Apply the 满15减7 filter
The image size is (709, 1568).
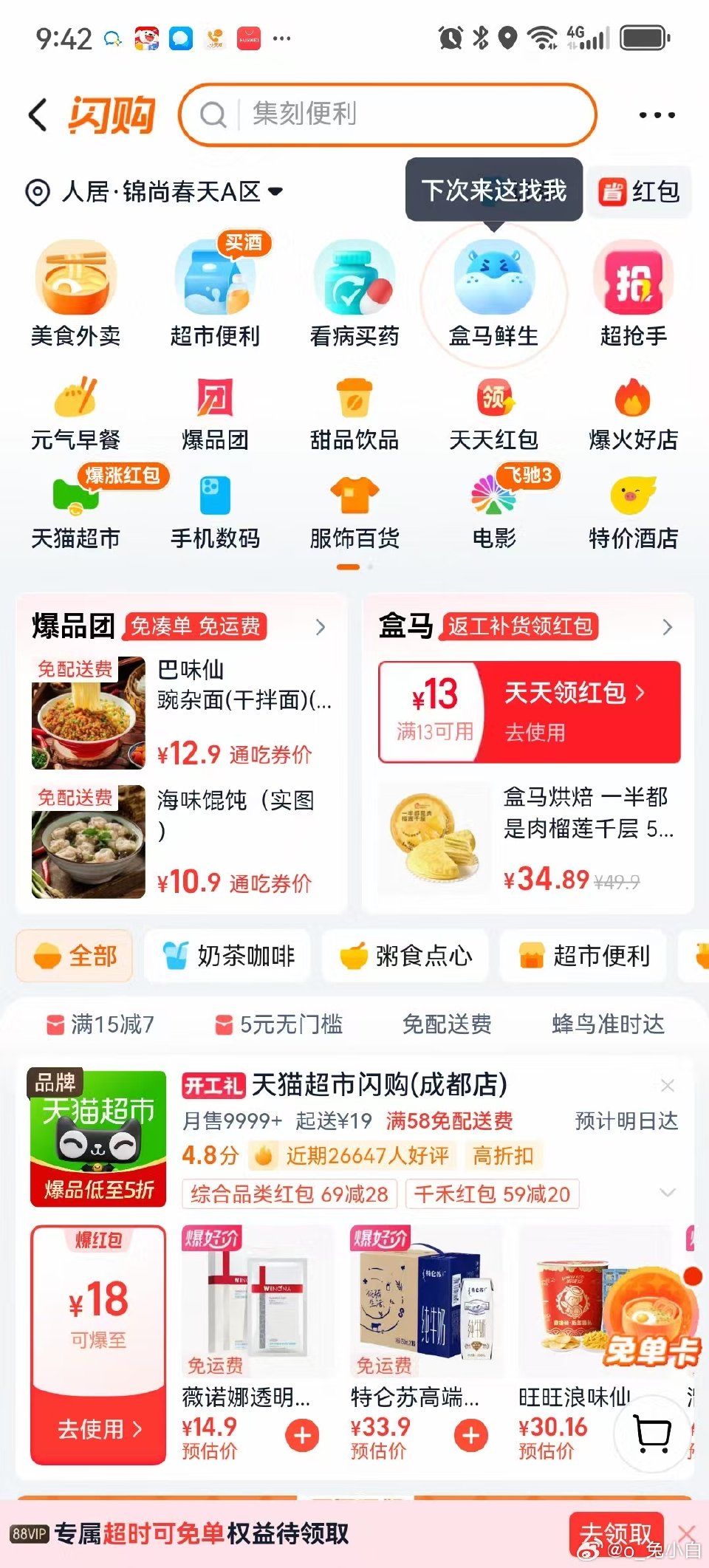(100, 1024)
